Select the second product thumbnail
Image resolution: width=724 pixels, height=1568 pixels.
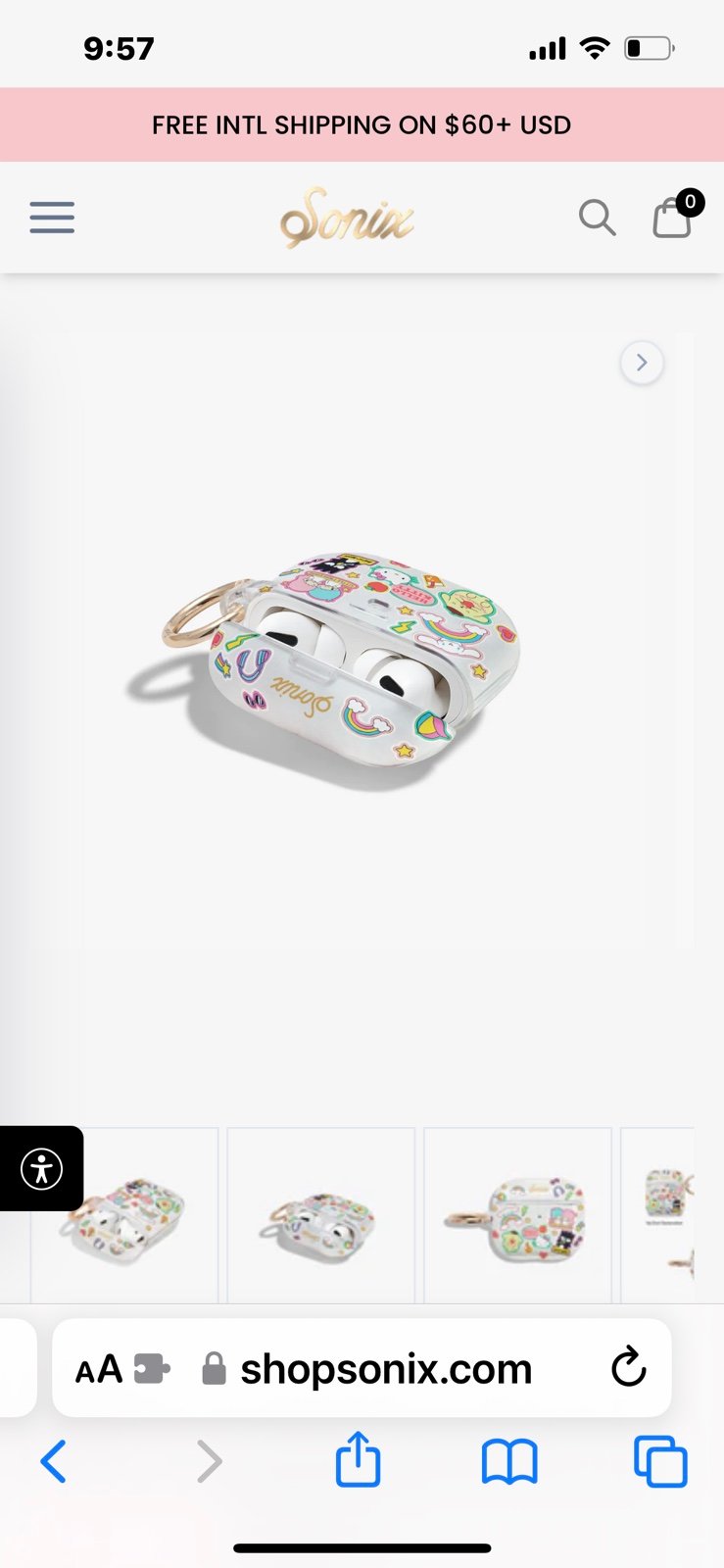click(x=321, y=1215)
